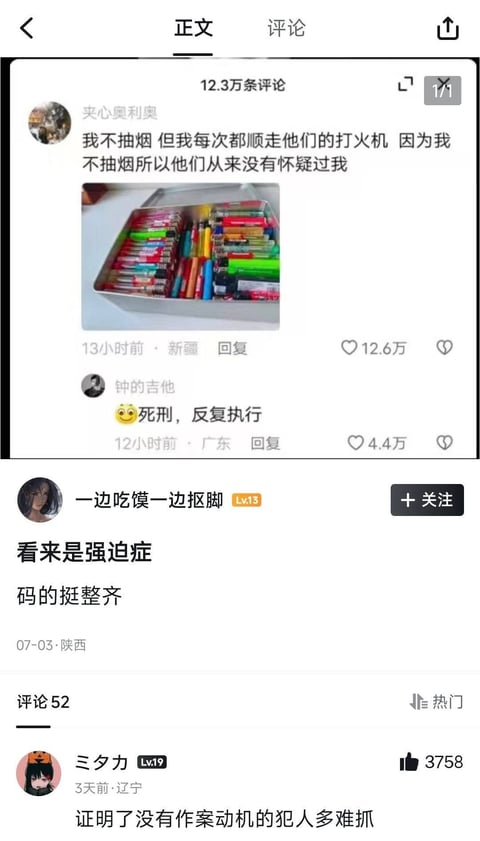Viewport: 480px width, 841px height.
Task: Like ミタカ's comment
Action: 409,762
